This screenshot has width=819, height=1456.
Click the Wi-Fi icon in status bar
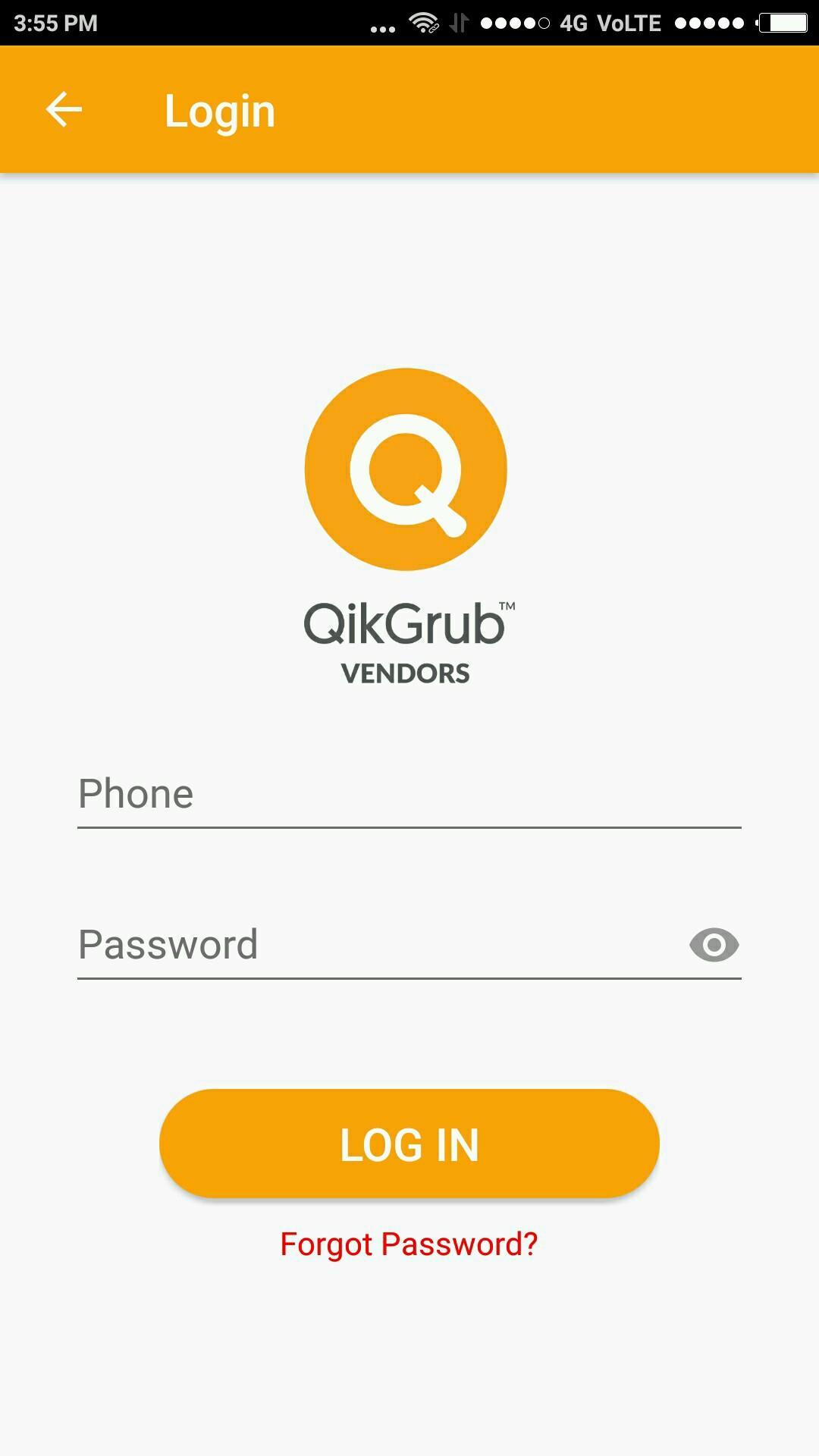coord(422,22)
